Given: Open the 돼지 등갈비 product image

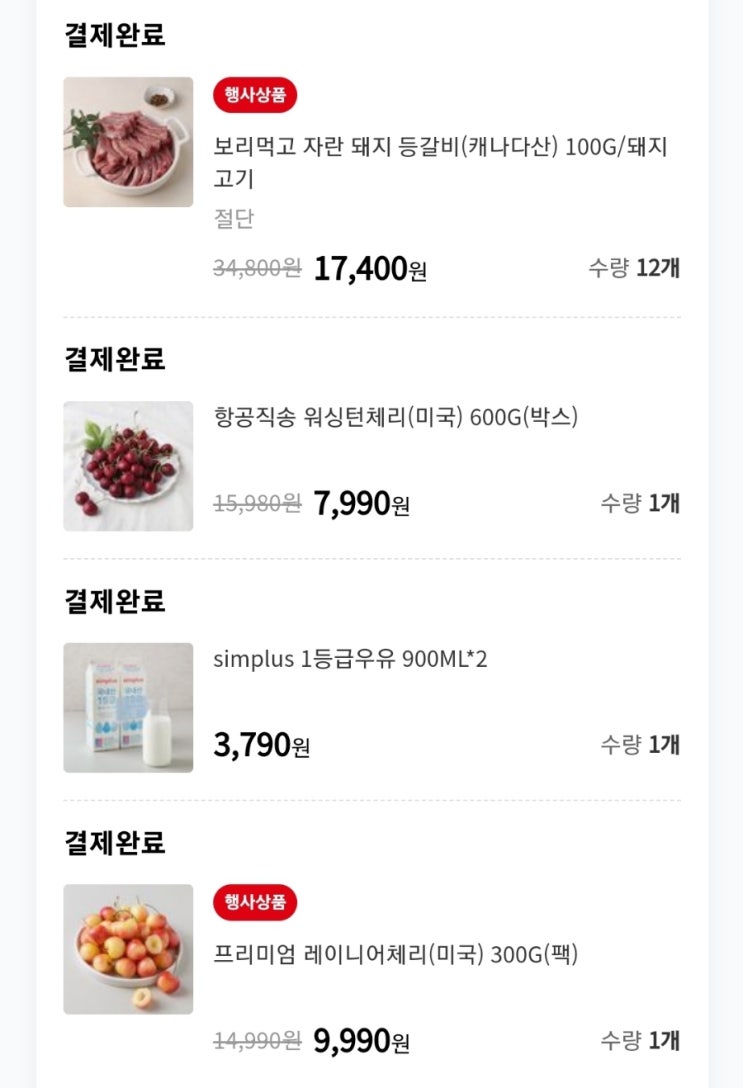Looking at the screenshot, I should (128, 142).
